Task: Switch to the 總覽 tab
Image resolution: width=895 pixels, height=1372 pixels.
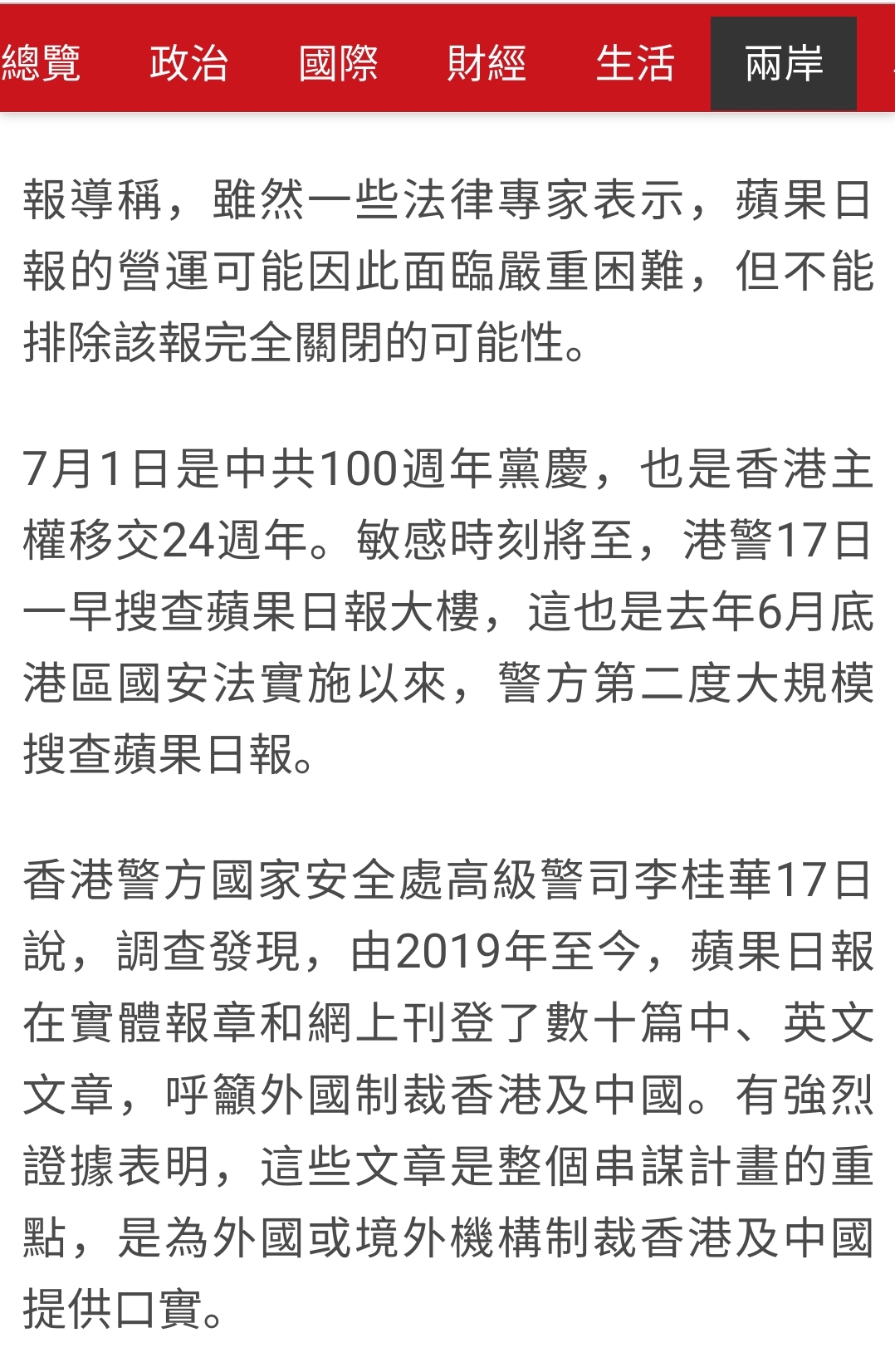Action: pyautogui.click(x=40, y=63)
